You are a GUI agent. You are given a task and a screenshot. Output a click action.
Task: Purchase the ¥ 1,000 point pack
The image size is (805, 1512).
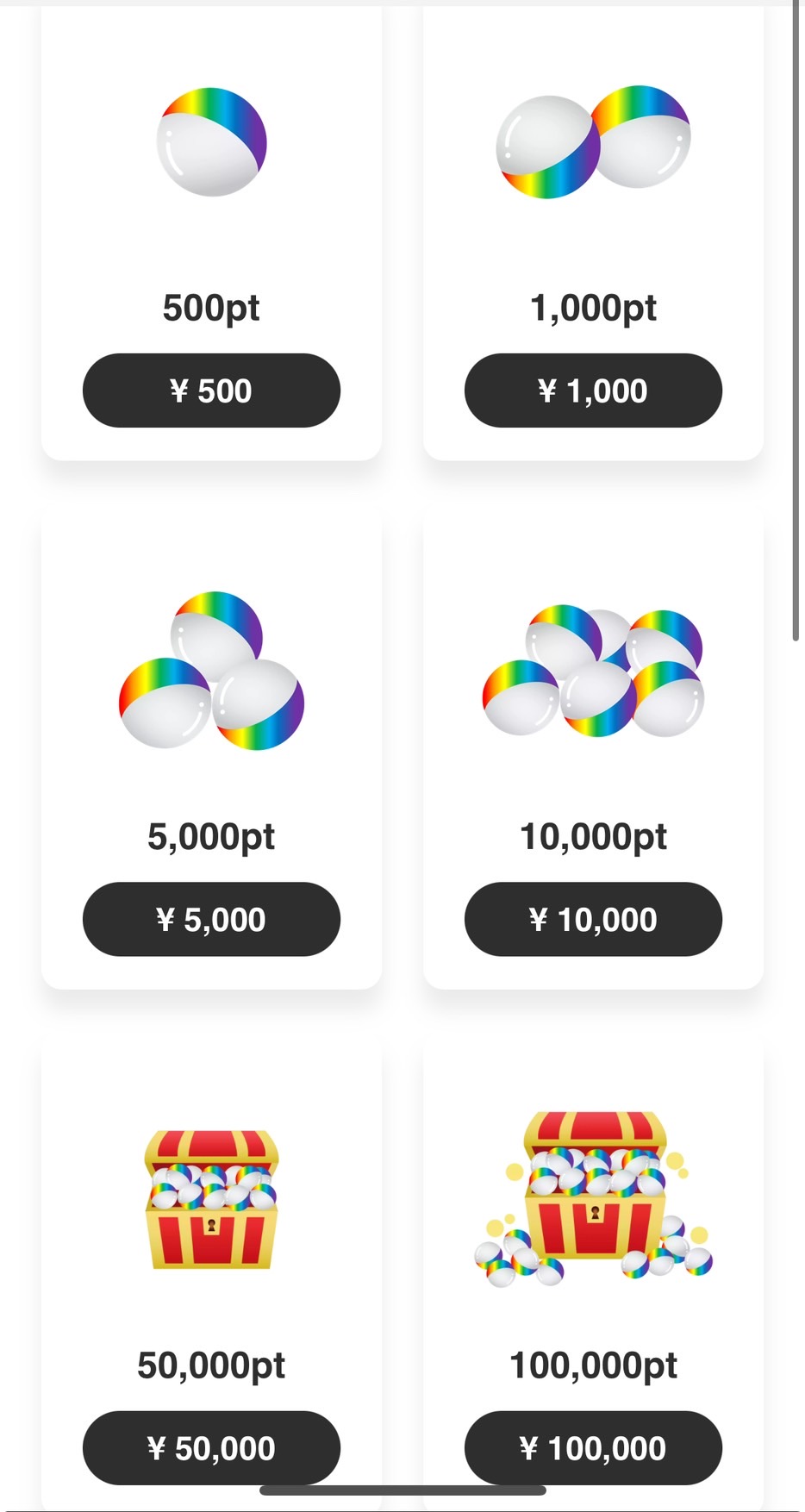tap(593, 390)
